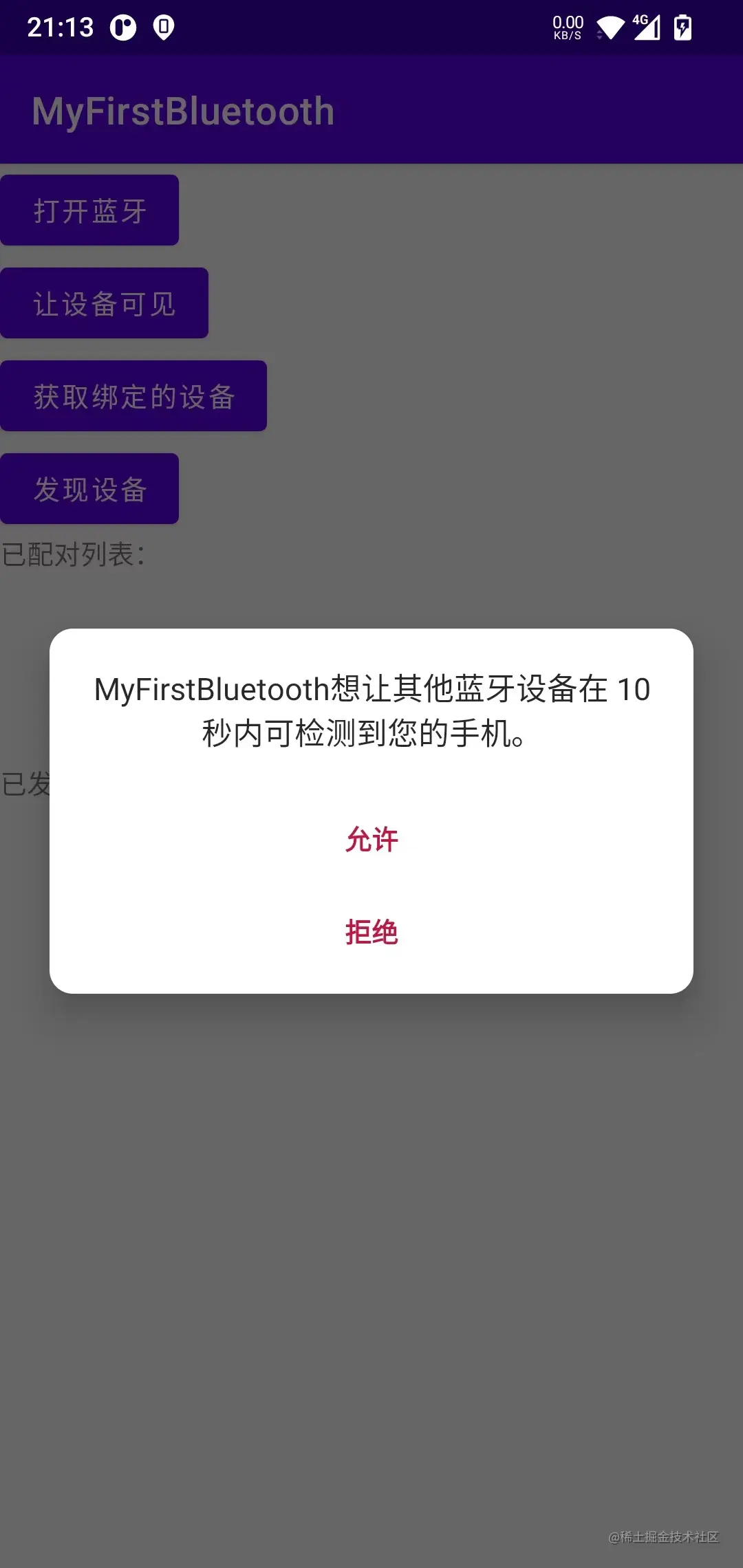Tap the partially hidden 已发 label
The width and height of the screenshot is (743, 1568).
click(x=24, y=782)
